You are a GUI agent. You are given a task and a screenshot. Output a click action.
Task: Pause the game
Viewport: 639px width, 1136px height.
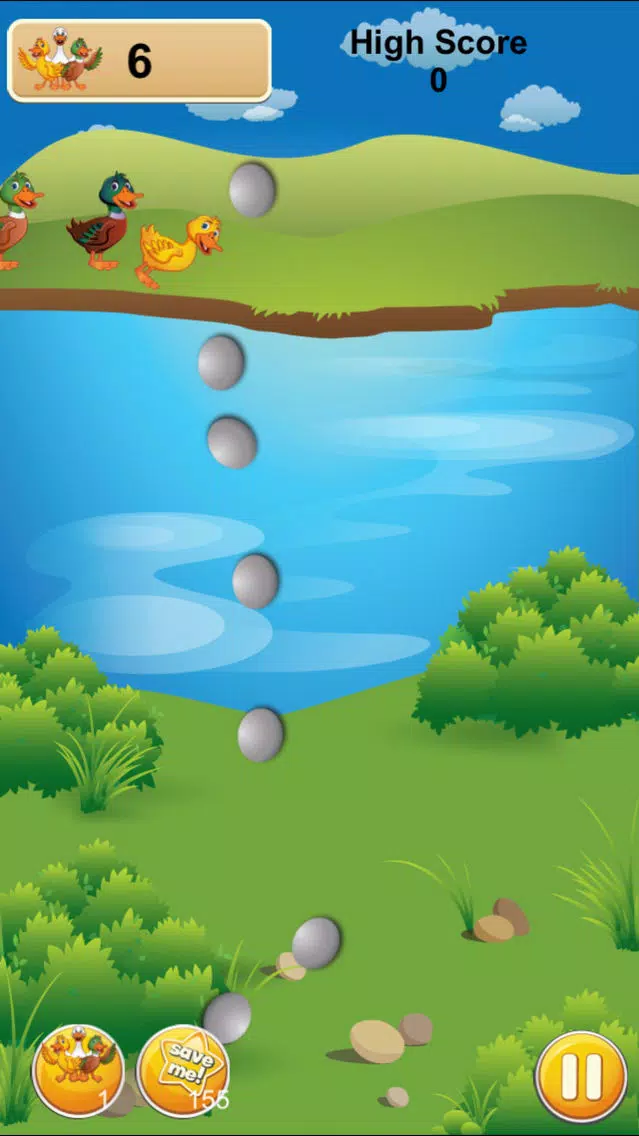pos(581,1077)
